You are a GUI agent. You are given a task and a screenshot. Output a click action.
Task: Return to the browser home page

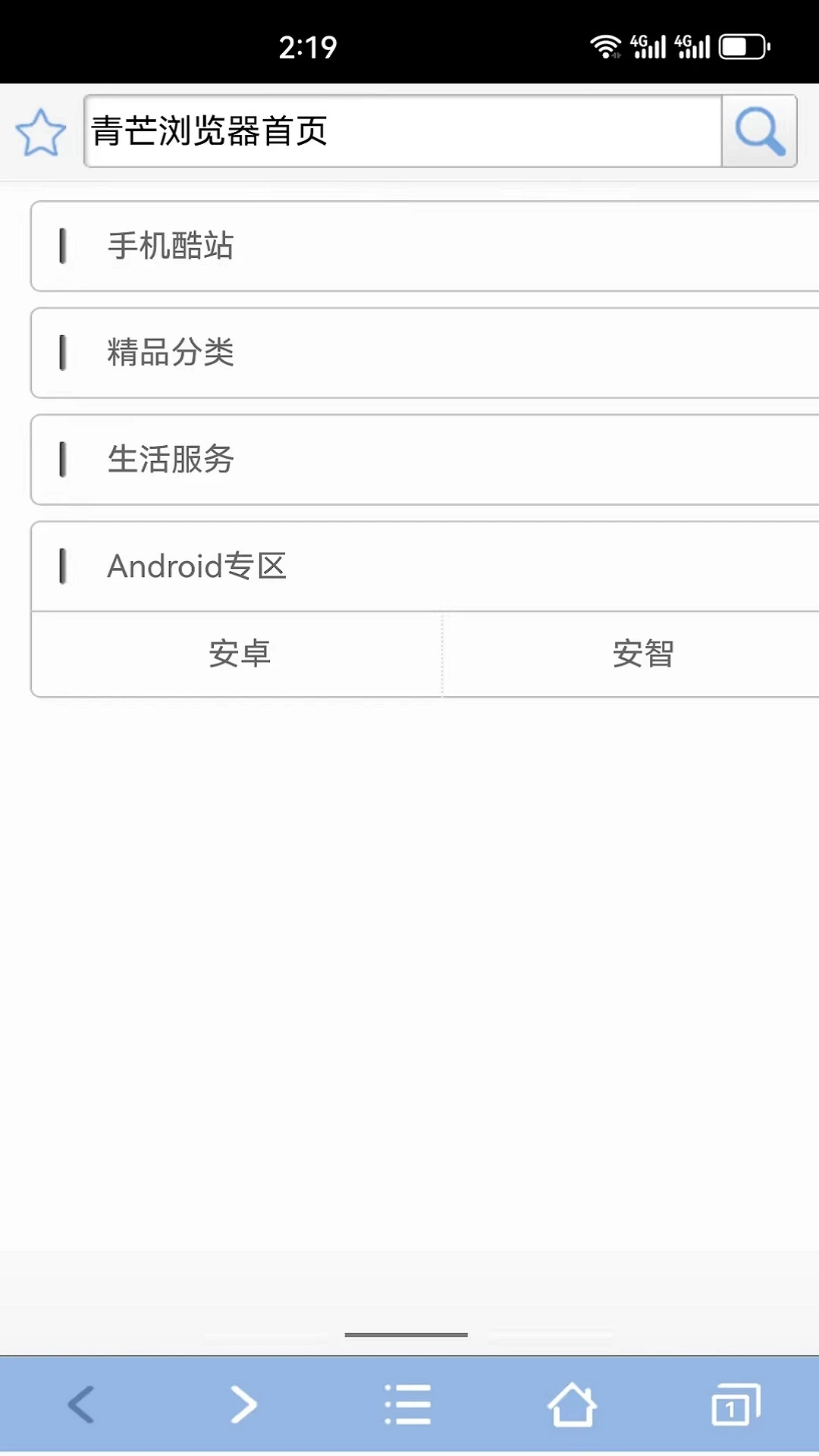pos(572,1405)
